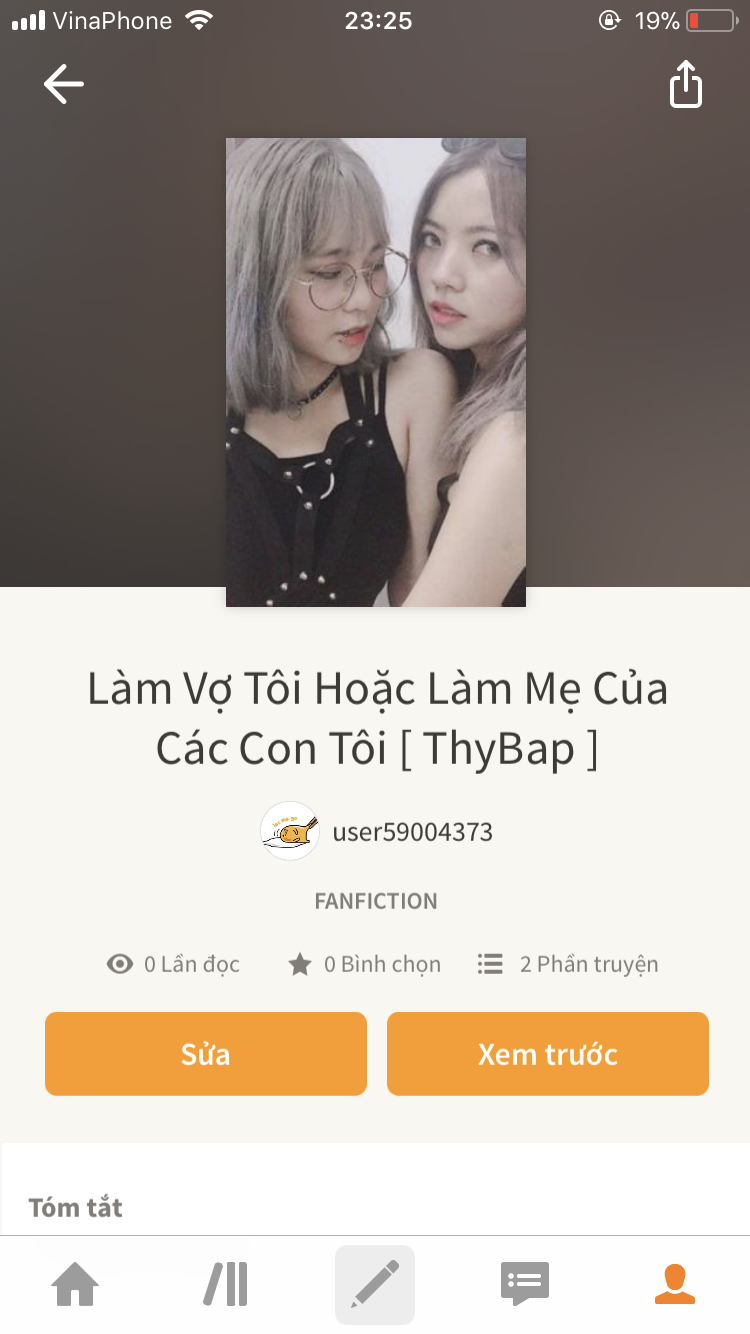
Task: Select the Write pencil tab
Action: coord(375,1284)
